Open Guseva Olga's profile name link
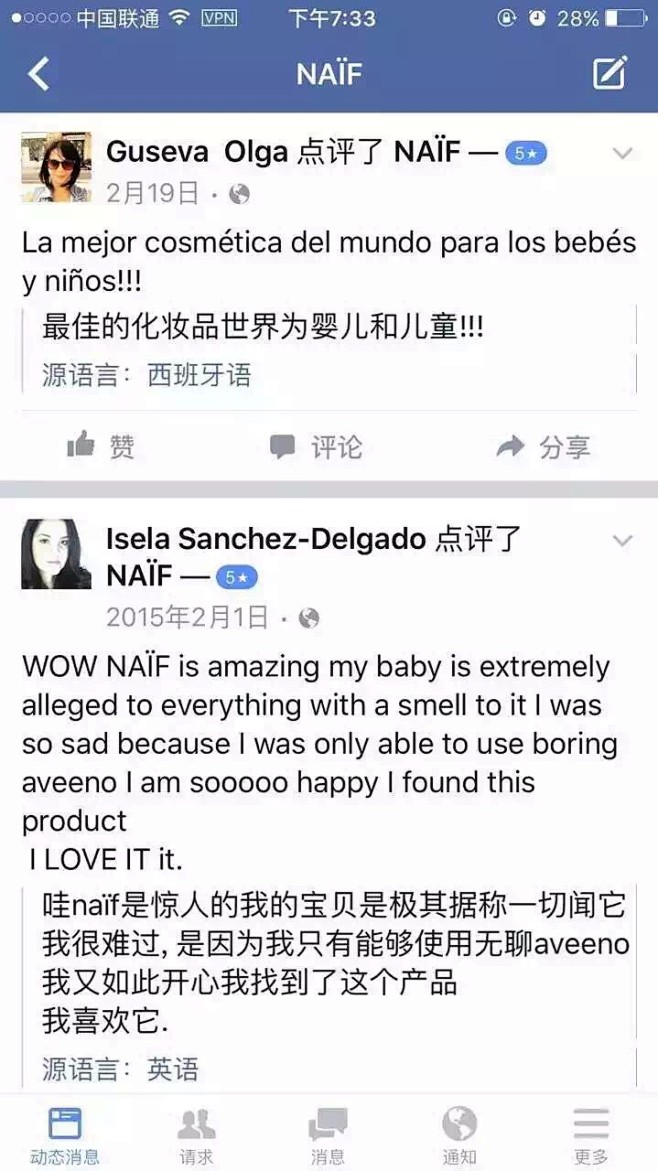The image size is (658, 1171). tap(197, 152)
